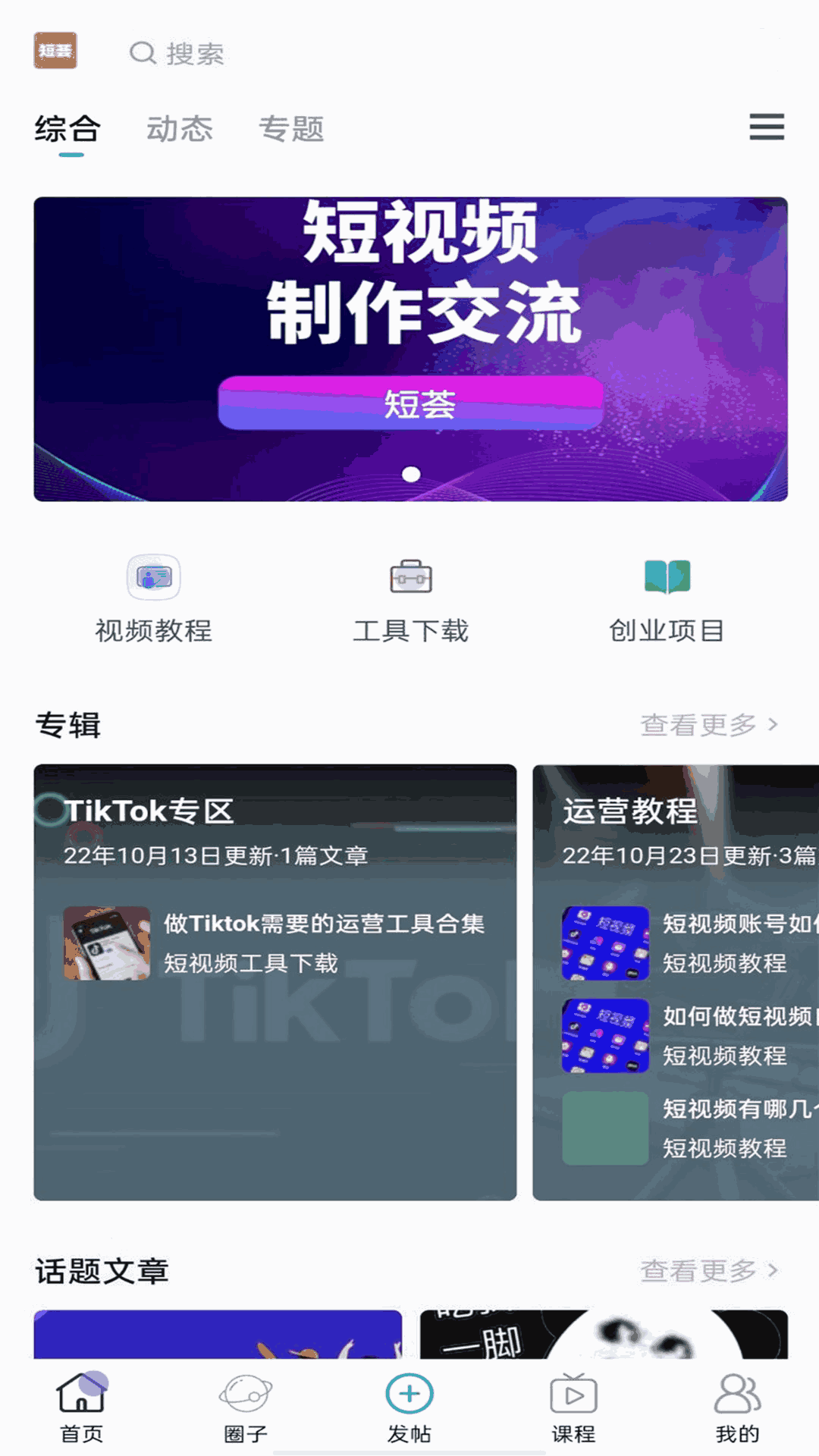
Task: View more under 专辑 section
Action: click(709, 725)
